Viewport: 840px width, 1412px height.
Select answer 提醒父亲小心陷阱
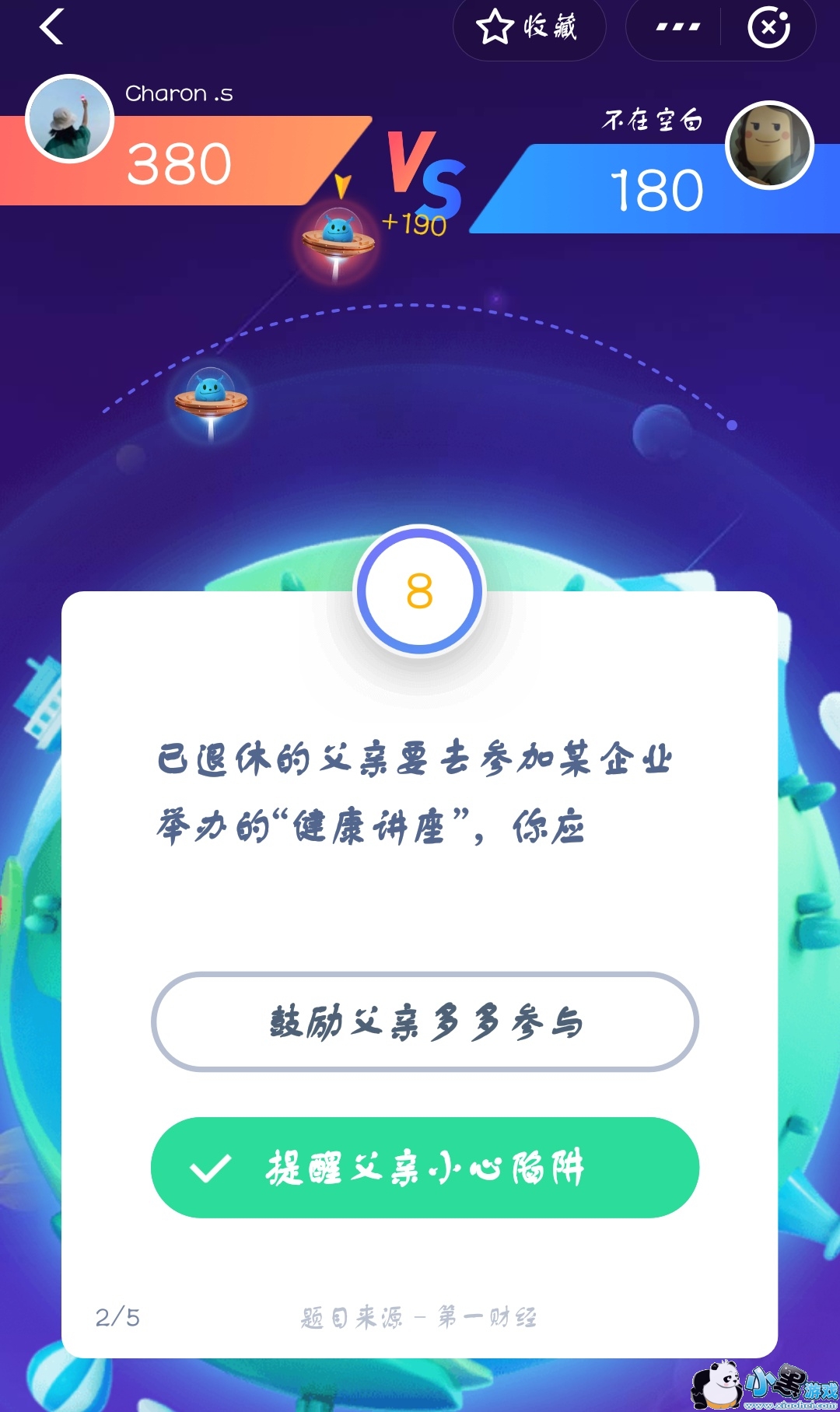(x=425, y=1168)
